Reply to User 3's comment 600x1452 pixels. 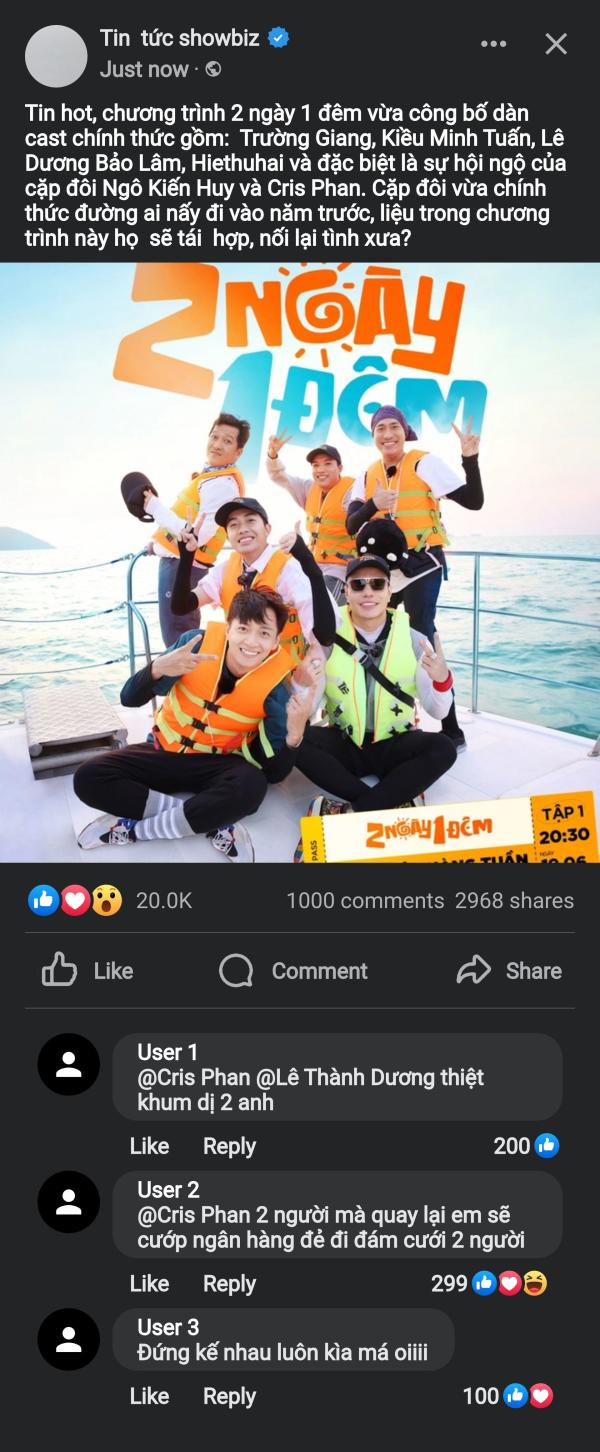click(229, 1396)
